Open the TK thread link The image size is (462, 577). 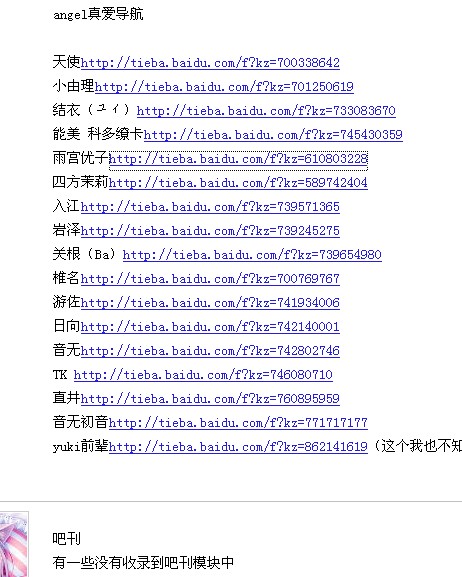203,375
